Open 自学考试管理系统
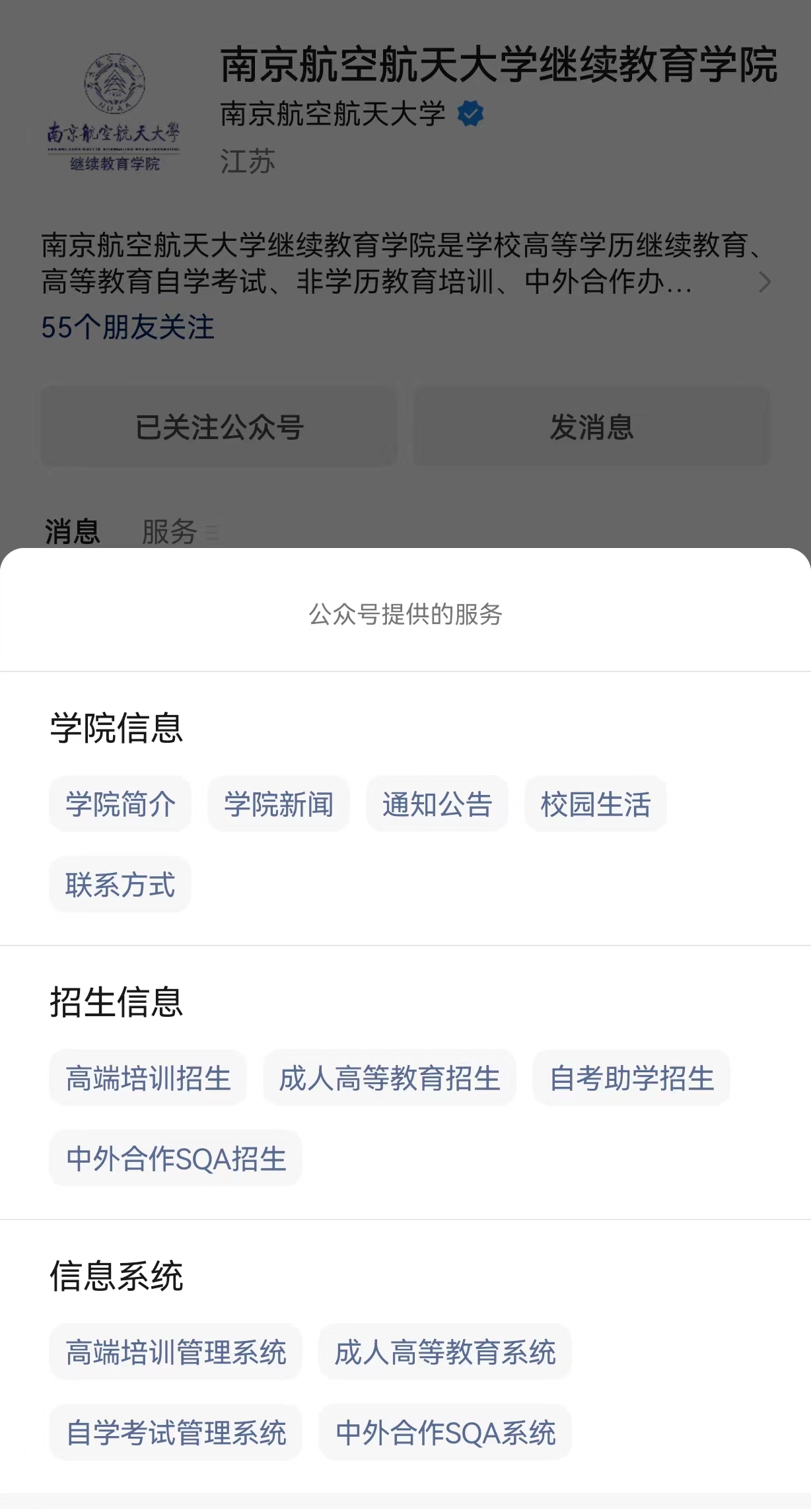Image resolution: width=811 pixels, height=1512 pixels. click(176, 1432)
